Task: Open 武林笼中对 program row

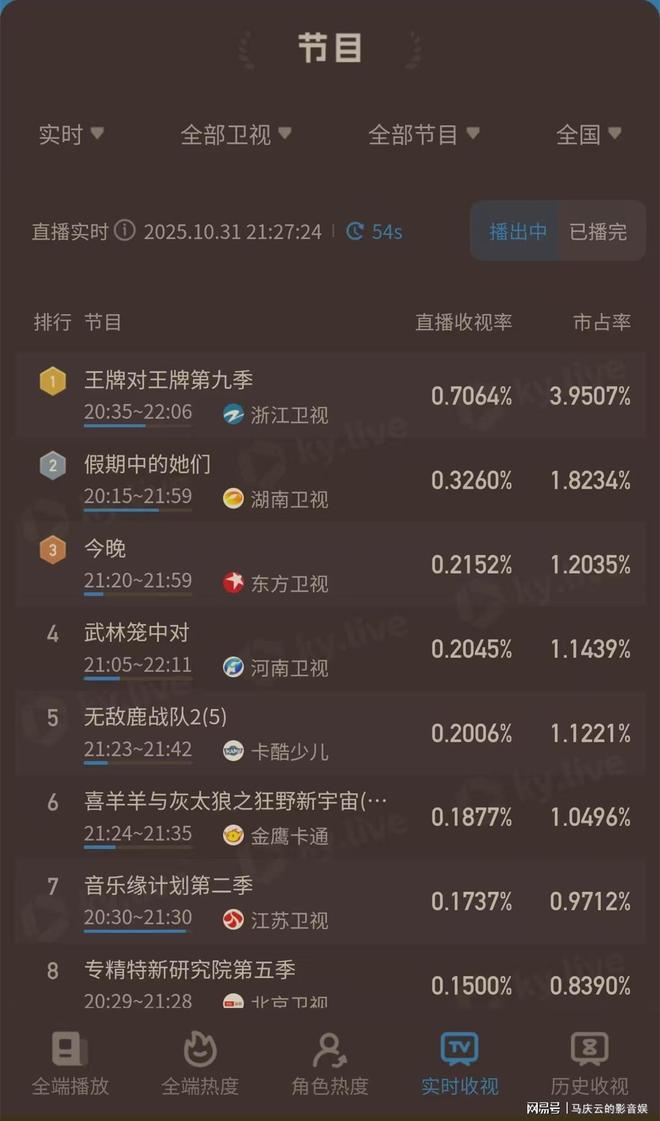Action: click(330, 648)
